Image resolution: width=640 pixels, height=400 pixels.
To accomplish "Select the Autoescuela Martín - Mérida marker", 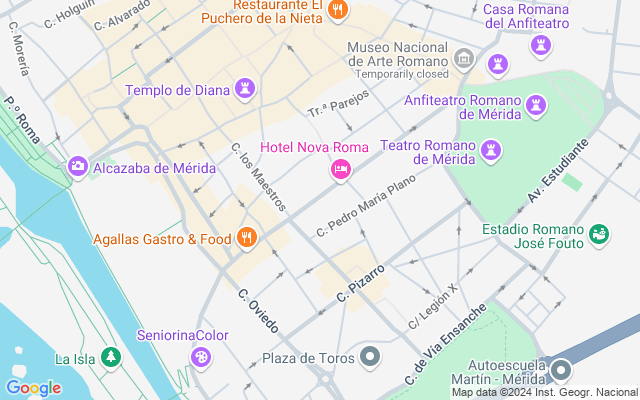I will click(561, 372).
